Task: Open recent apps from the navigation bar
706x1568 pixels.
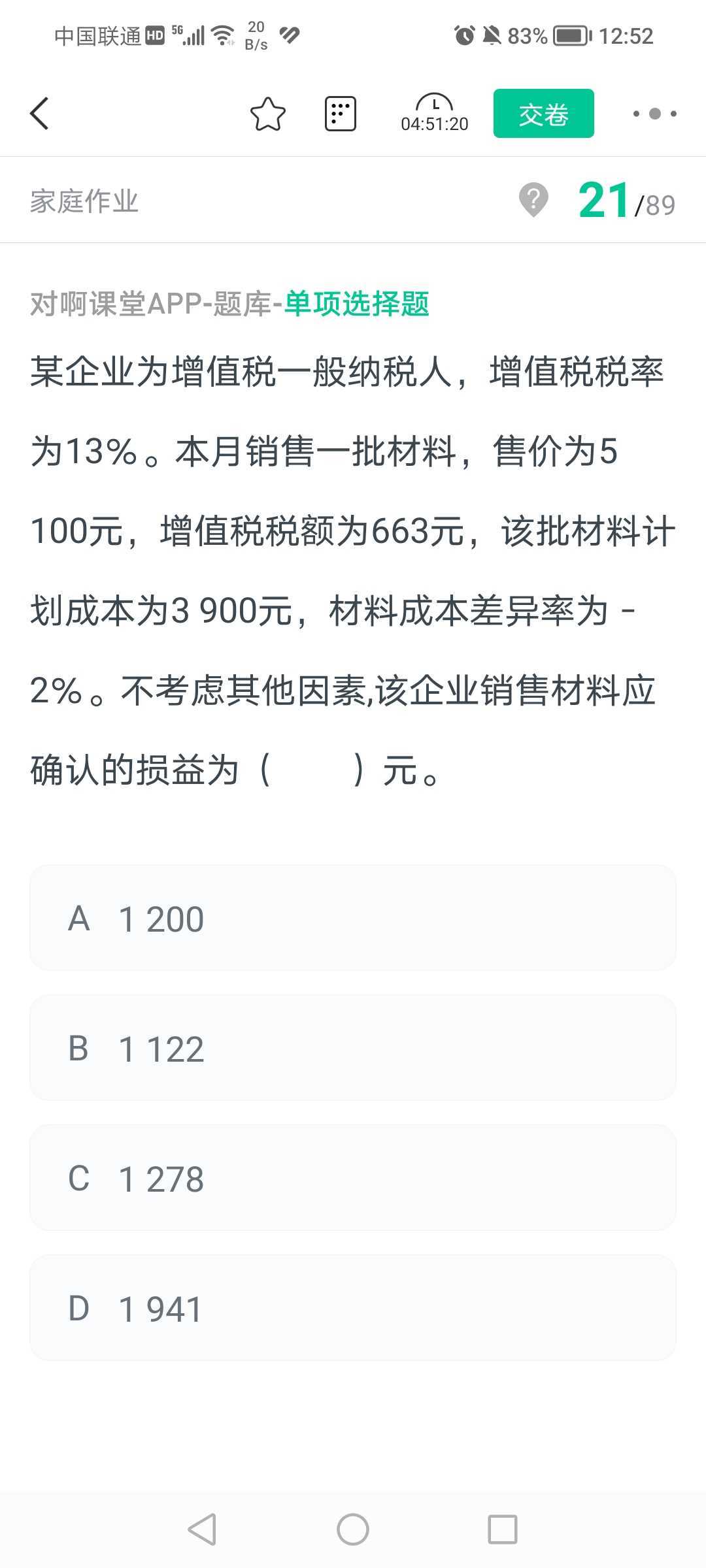Action: 503,1529
